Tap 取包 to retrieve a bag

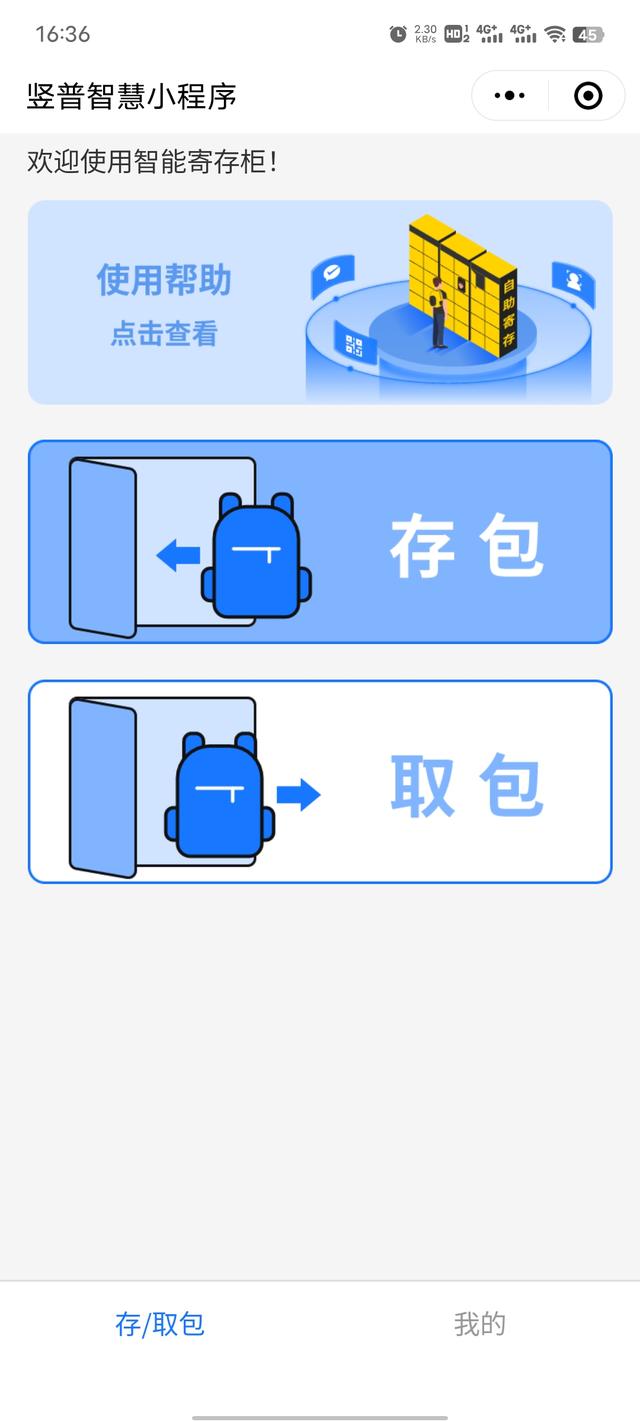[x=319, y=782]
